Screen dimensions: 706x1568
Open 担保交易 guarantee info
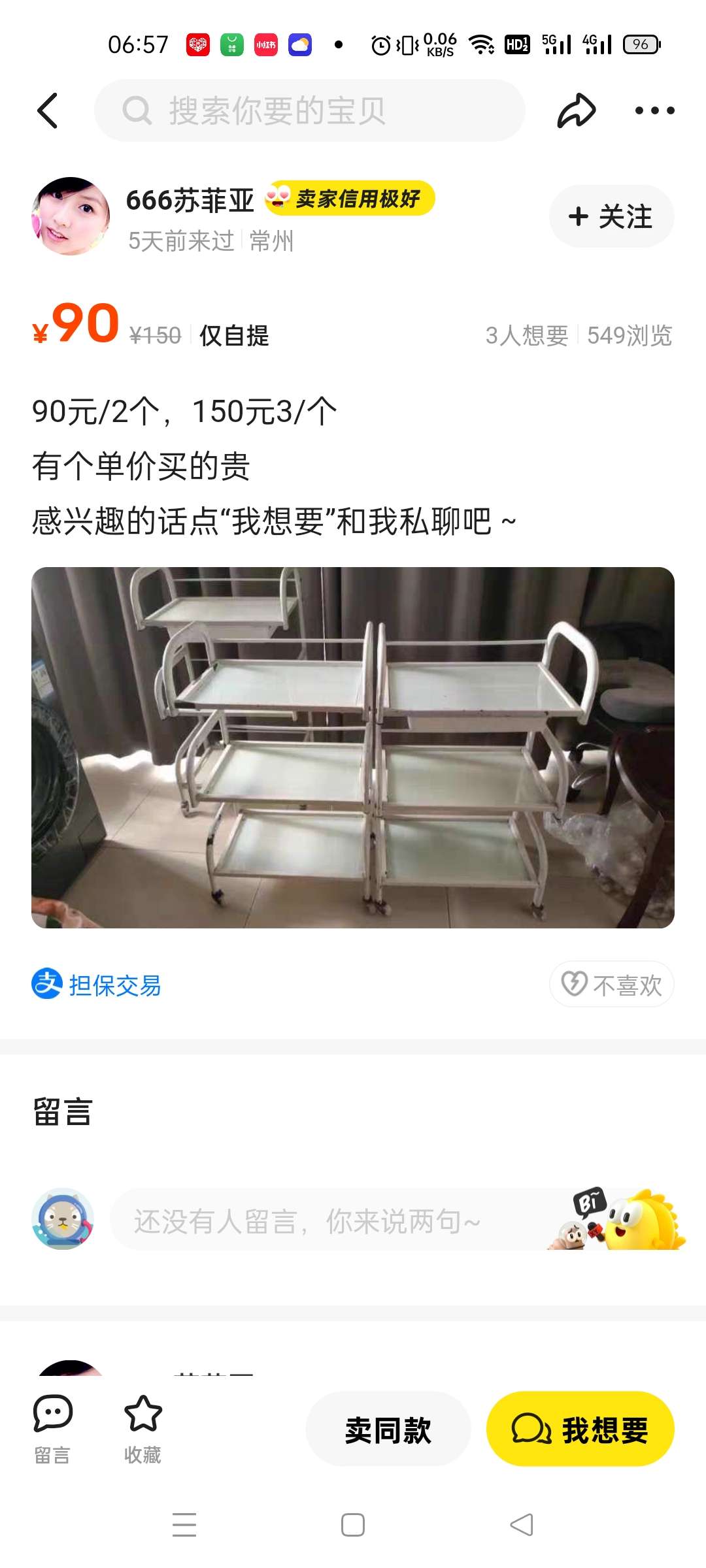click(x=97, y=985)
